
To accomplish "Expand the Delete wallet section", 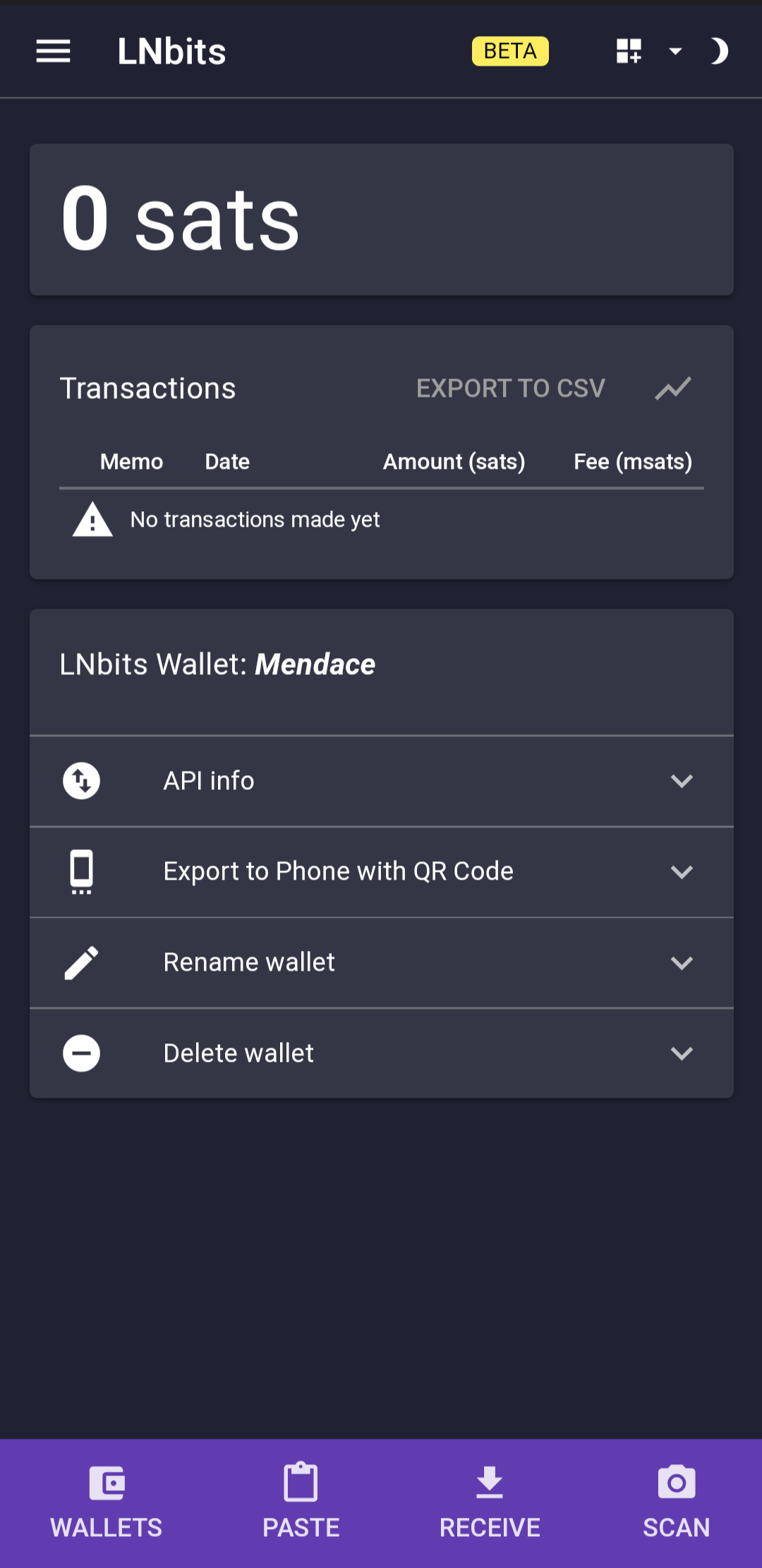I will click(x=381, y=1053).
